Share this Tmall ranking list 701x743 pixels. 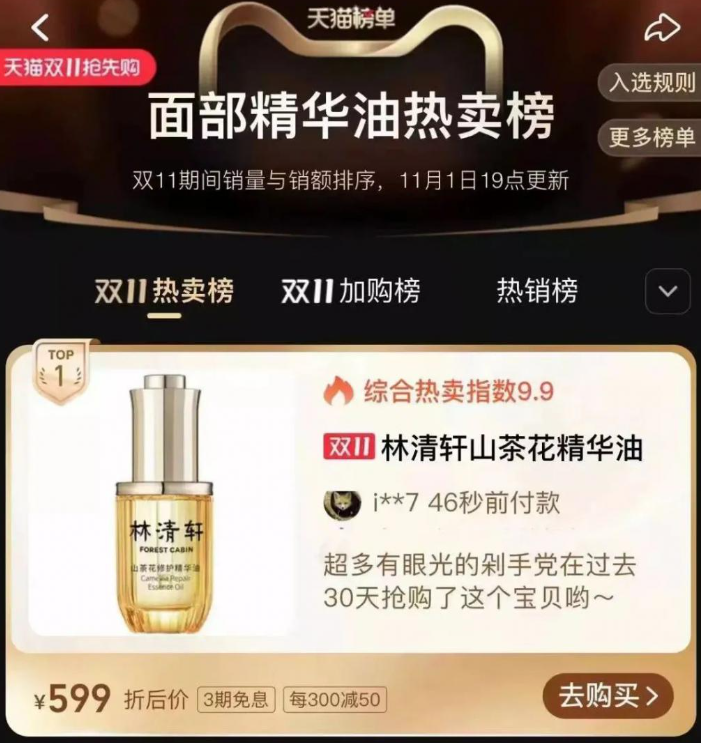(661, 28)
